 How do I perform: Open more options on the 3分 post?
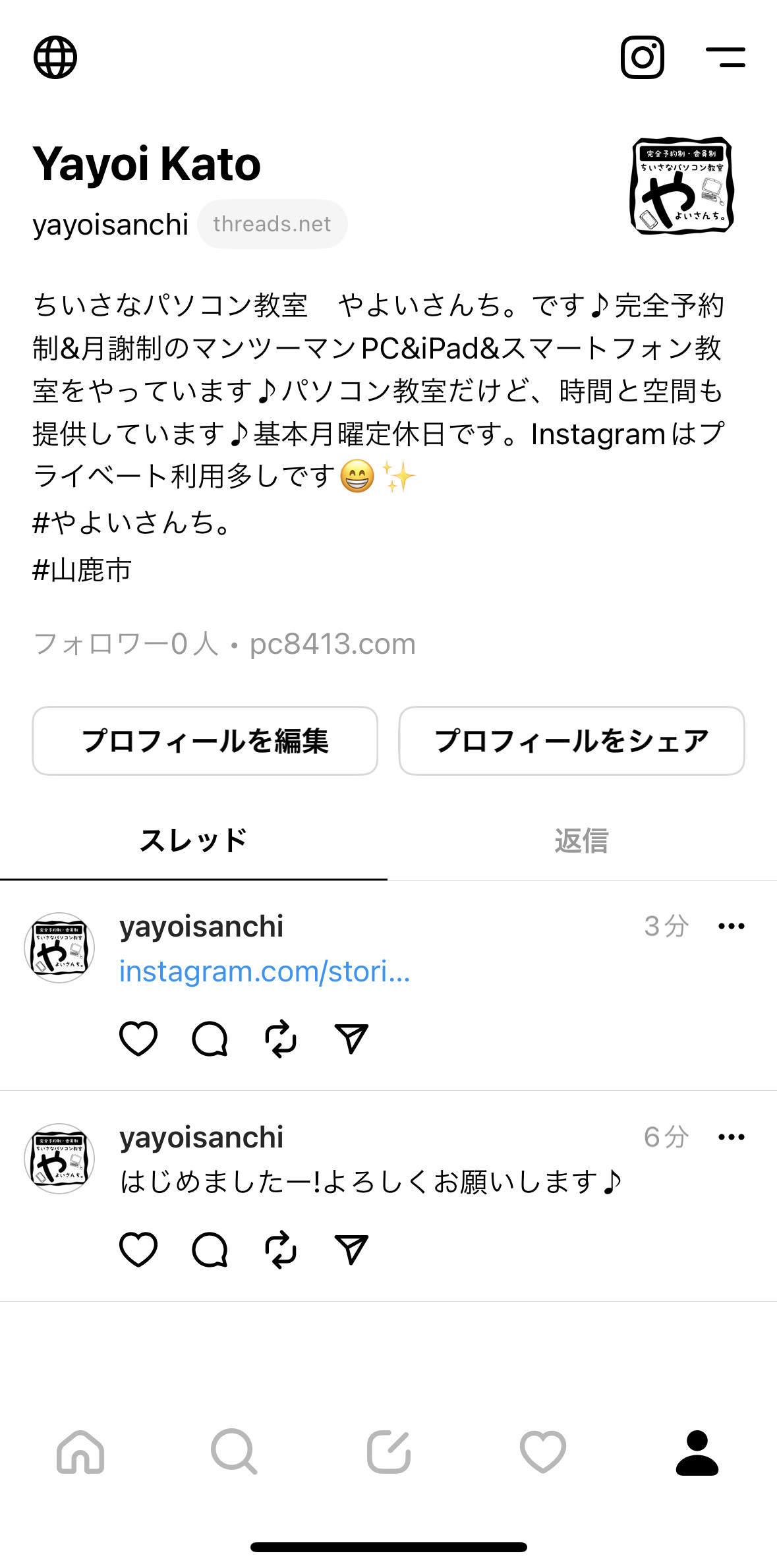click(732, 926)
